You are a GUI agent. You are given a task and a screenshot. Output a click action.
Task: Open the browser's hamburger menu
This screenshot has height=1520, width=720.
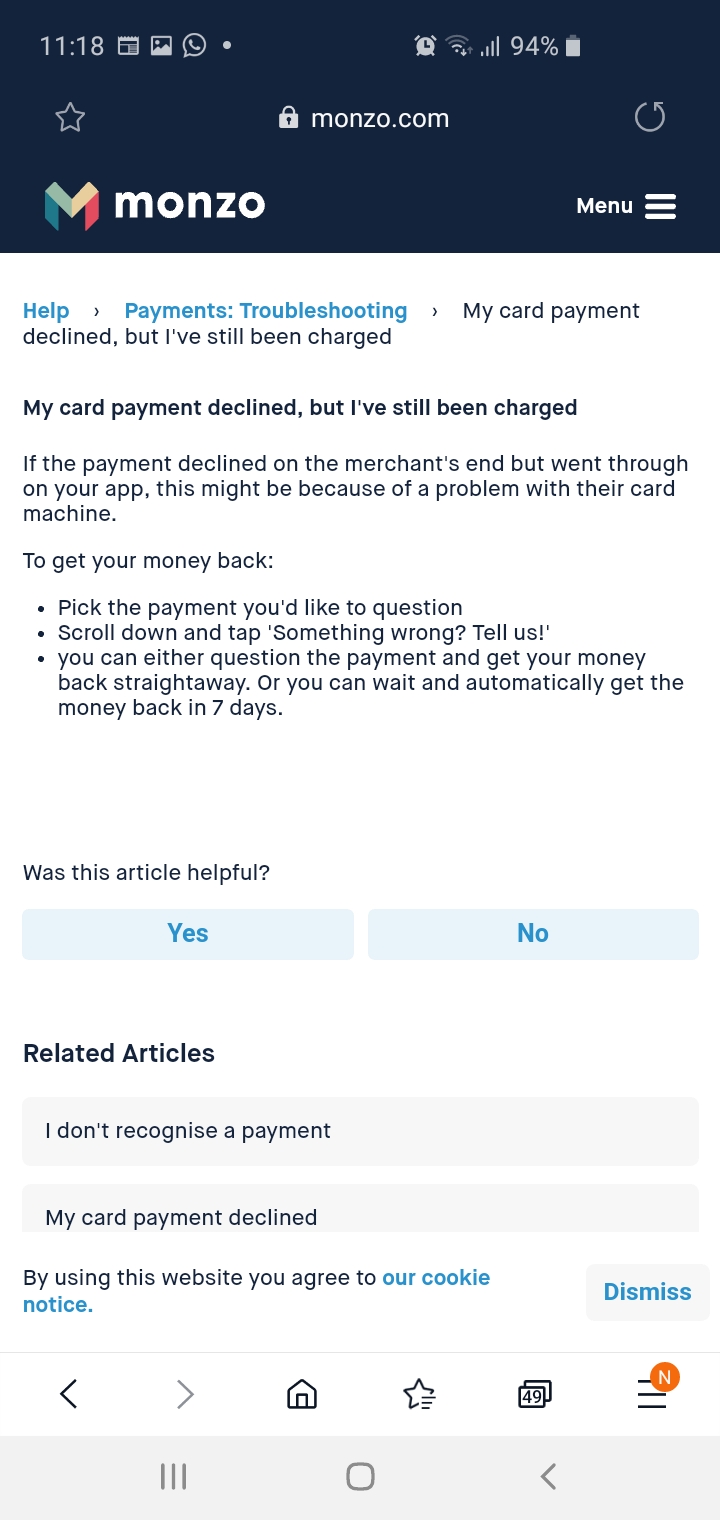[652, 1392]
